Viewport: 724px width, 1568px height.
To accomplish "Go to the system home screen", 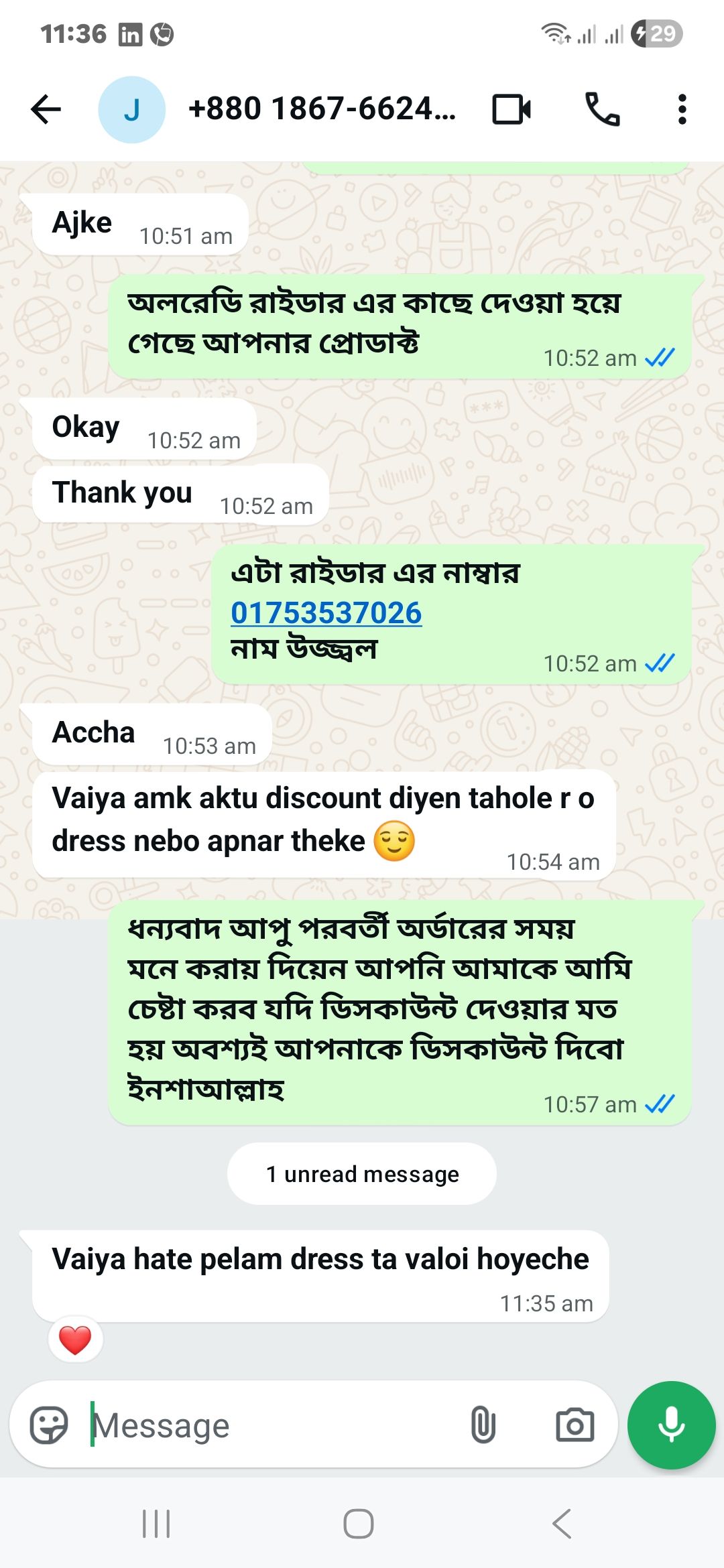I will pos(359,1524).
